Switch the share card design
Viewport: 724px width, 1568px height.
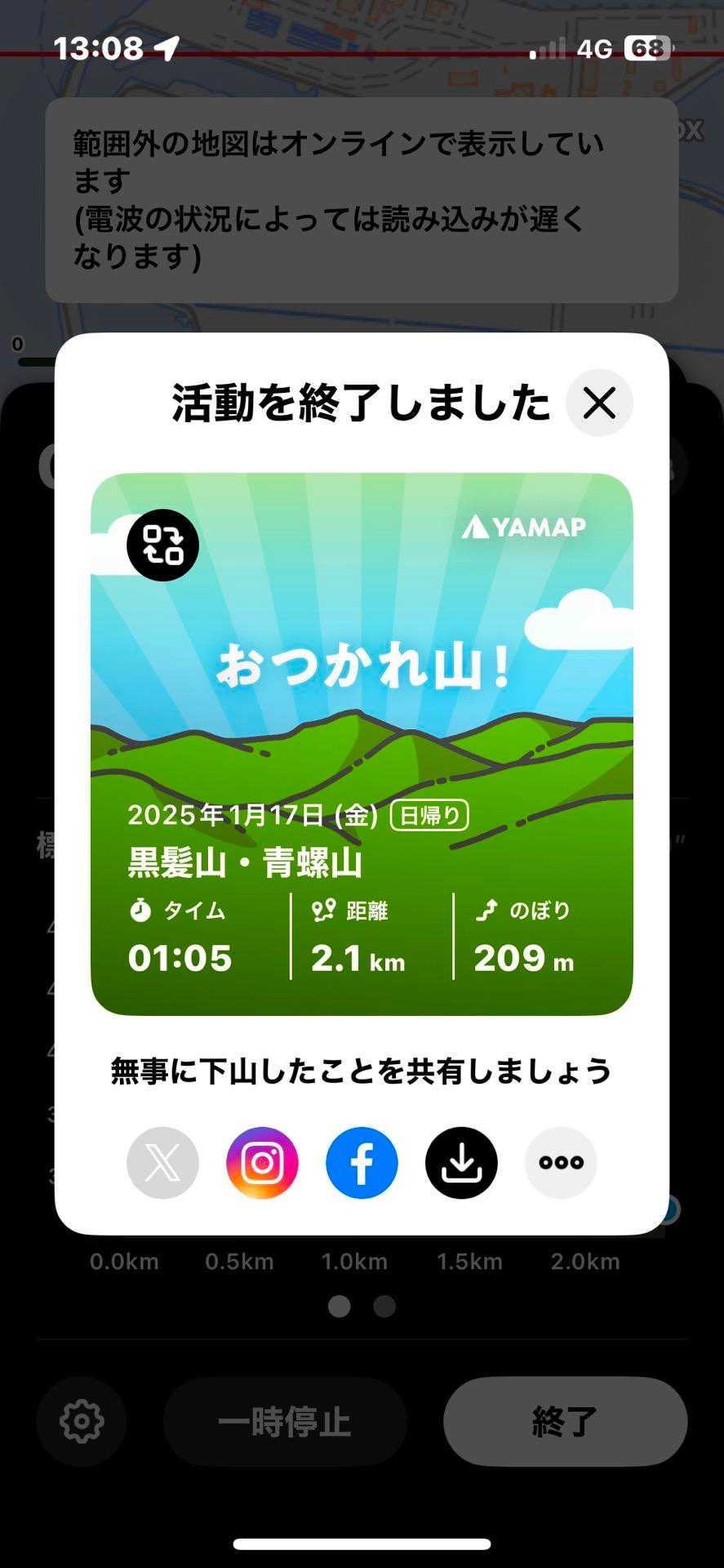tap(162, 545)
